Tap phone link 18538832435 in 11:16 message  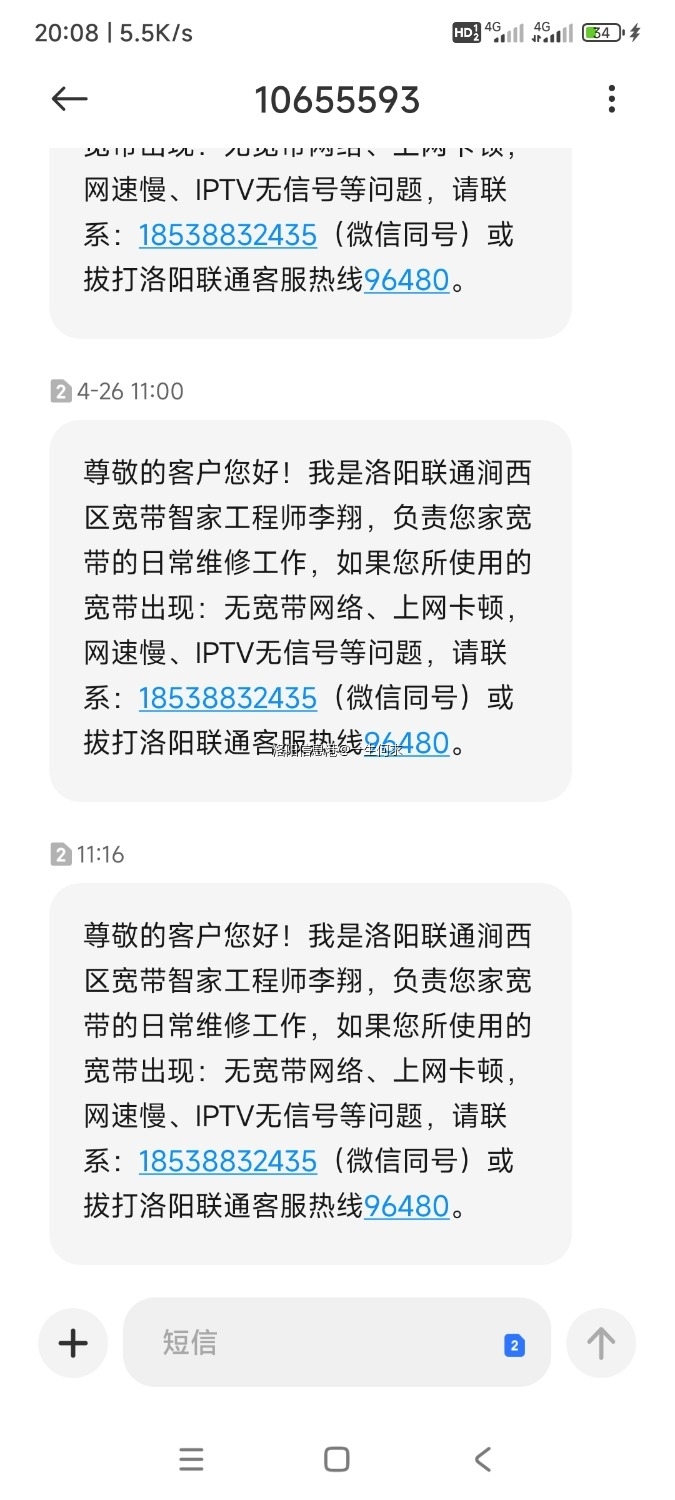coord(227,1161)
